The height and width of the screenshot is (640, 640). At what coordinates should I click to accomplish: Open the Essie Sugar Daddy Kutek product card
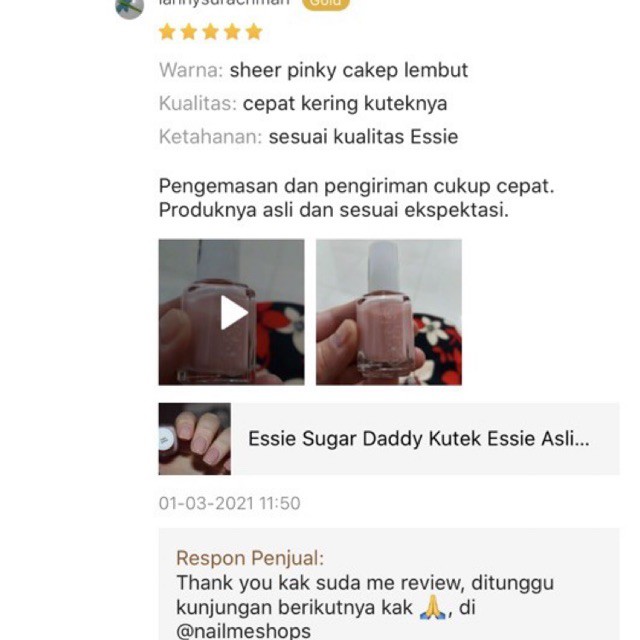pos(388,439)
